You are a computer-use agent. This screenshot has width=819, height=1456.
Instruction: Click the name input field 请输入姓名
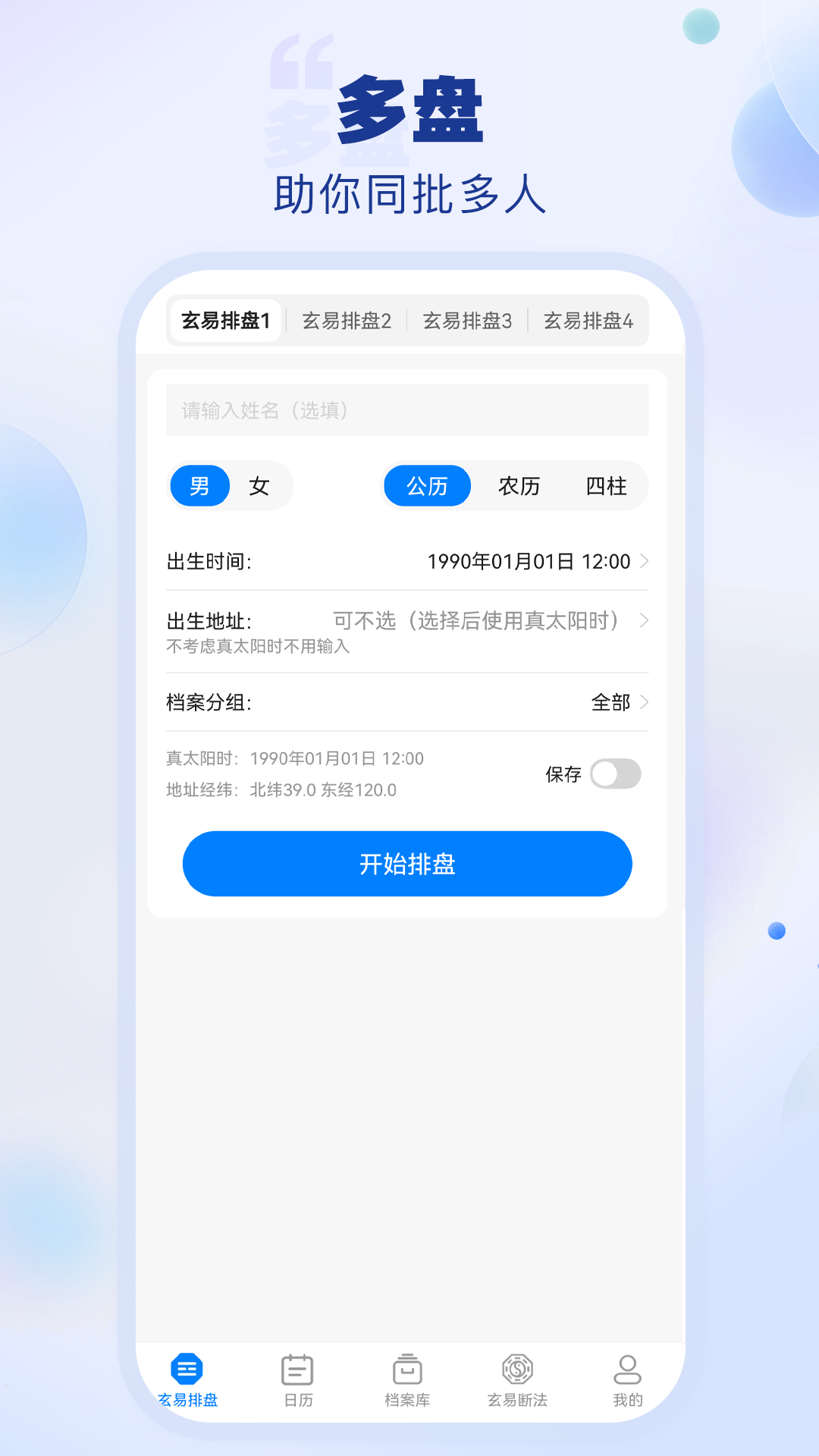[x=407, y=410]
